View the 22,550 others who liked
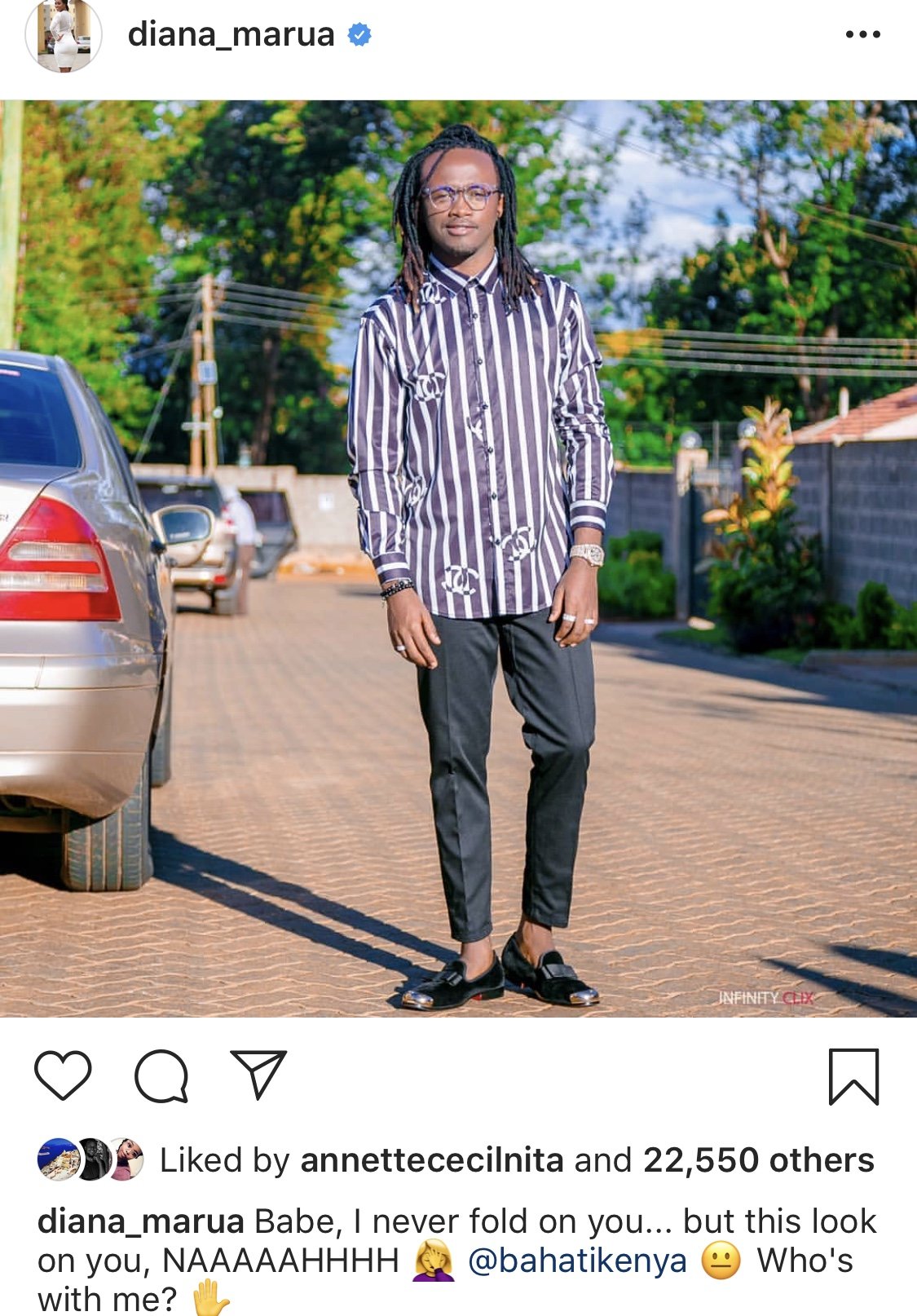The image size is (917, 1316). 758,1159
